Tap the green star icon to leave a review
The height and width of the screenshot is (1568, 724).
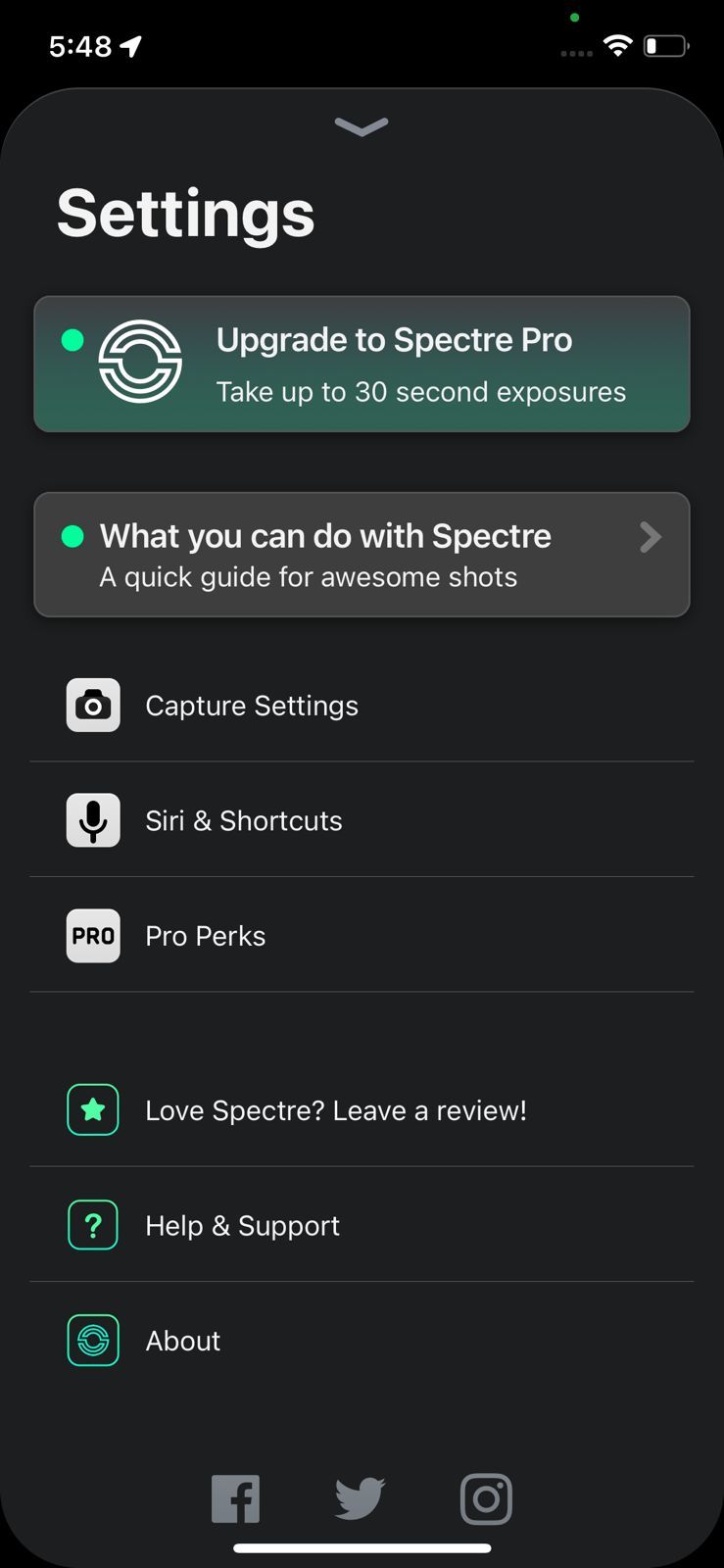pyautogui.click(x=92, y=1109)
